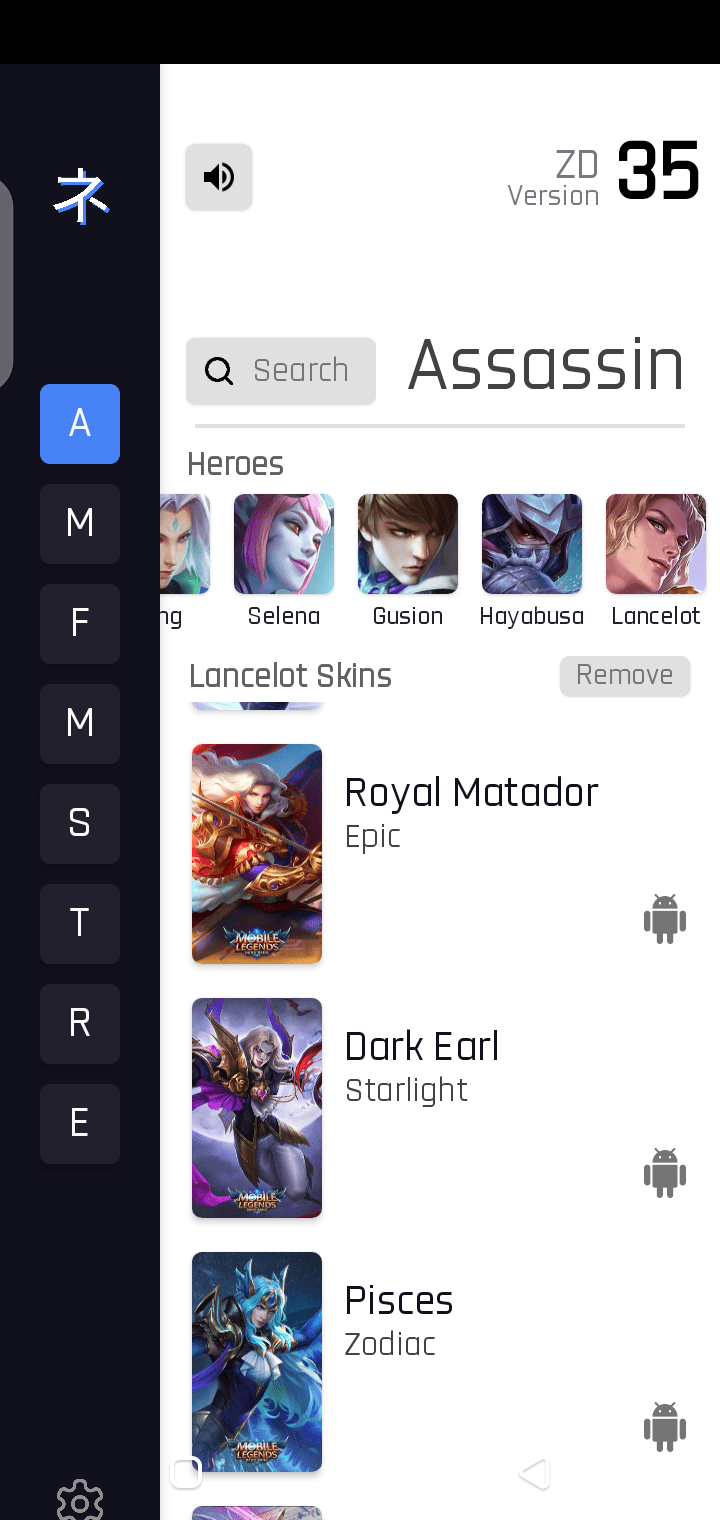Open settings gear icon

tap(80, 1500)
